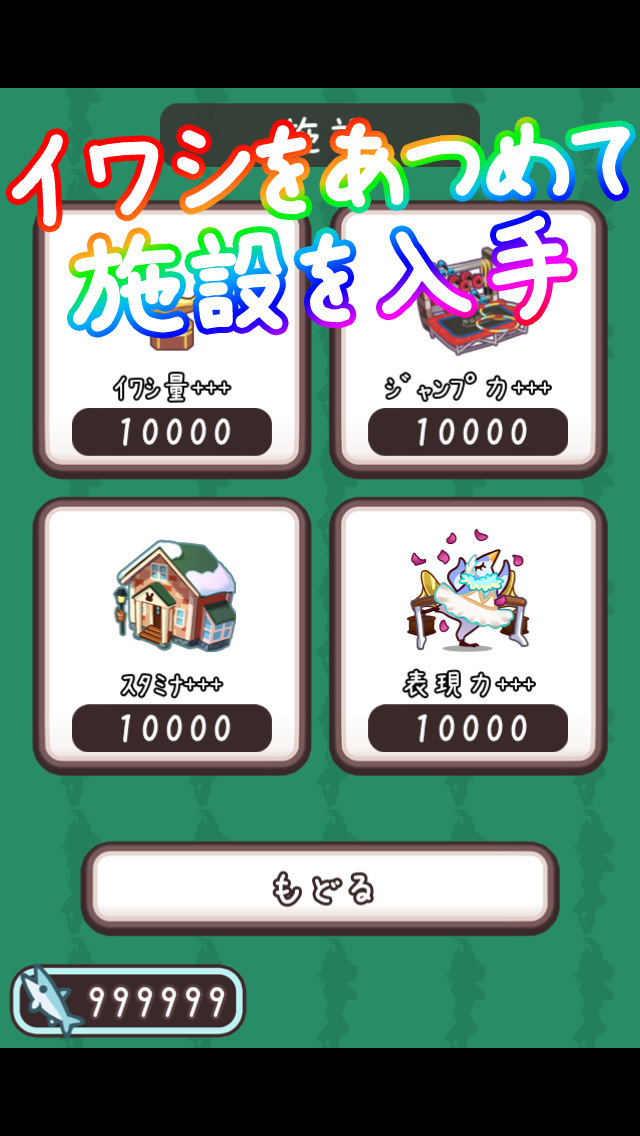Buy the イワシ量+++ facility for 10000
The width and height of the screenshot is (640, 1136).
[172, 431]
